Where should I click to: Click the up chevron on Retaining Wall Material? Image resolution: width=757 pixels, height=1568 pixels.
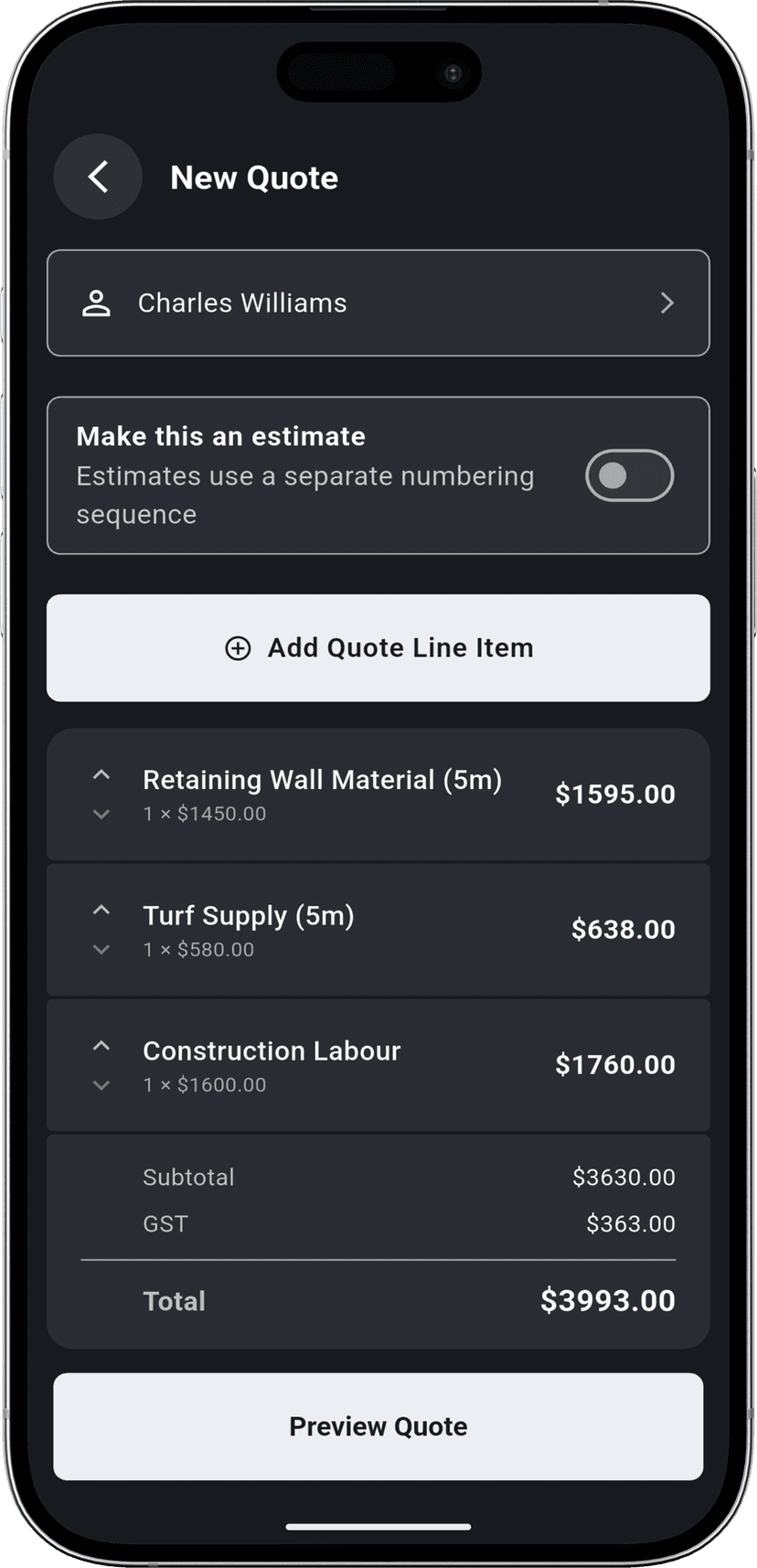pyautogui.click(x=101, y=774)
